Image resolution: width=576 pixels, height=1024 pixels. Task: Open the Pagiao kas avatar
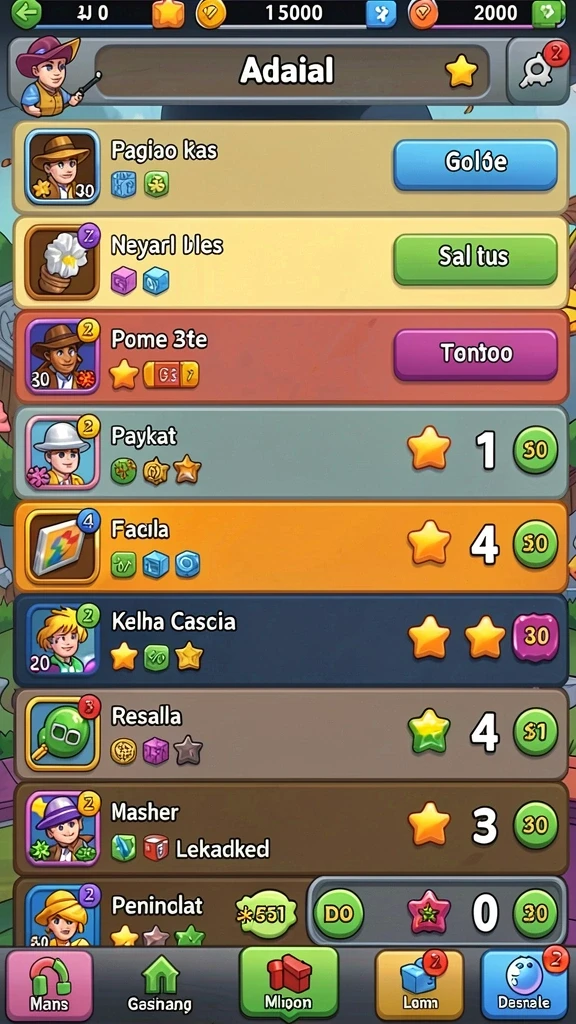point(63,167)
